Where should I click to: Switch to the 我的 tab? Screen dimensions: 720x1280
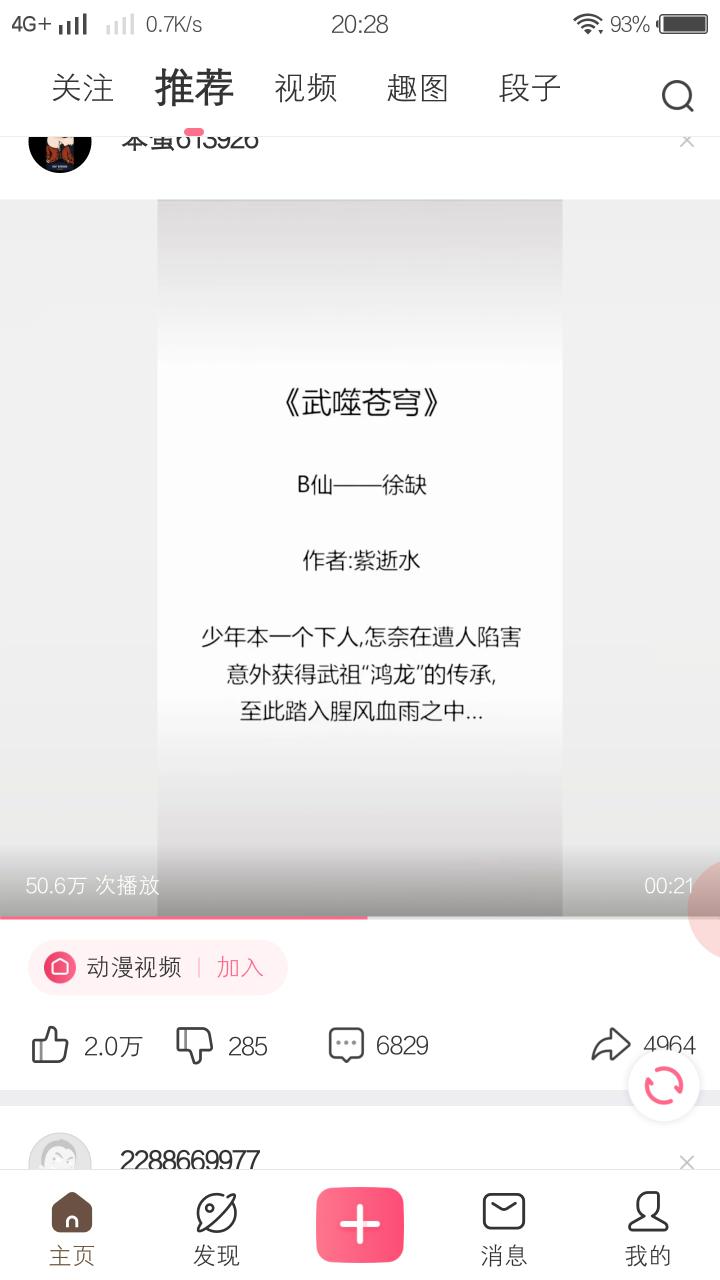tap(648, 1230)
